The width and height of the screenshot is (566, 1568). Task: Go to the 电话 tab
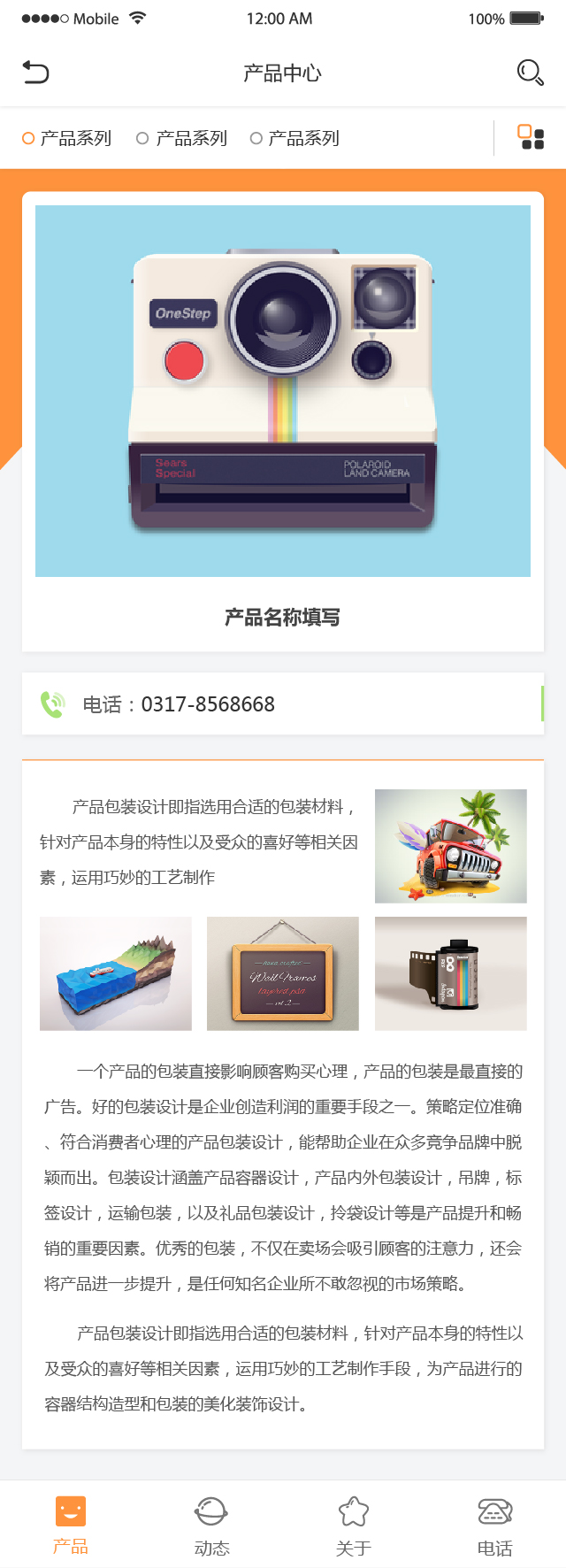click(x=494, y=1524)
